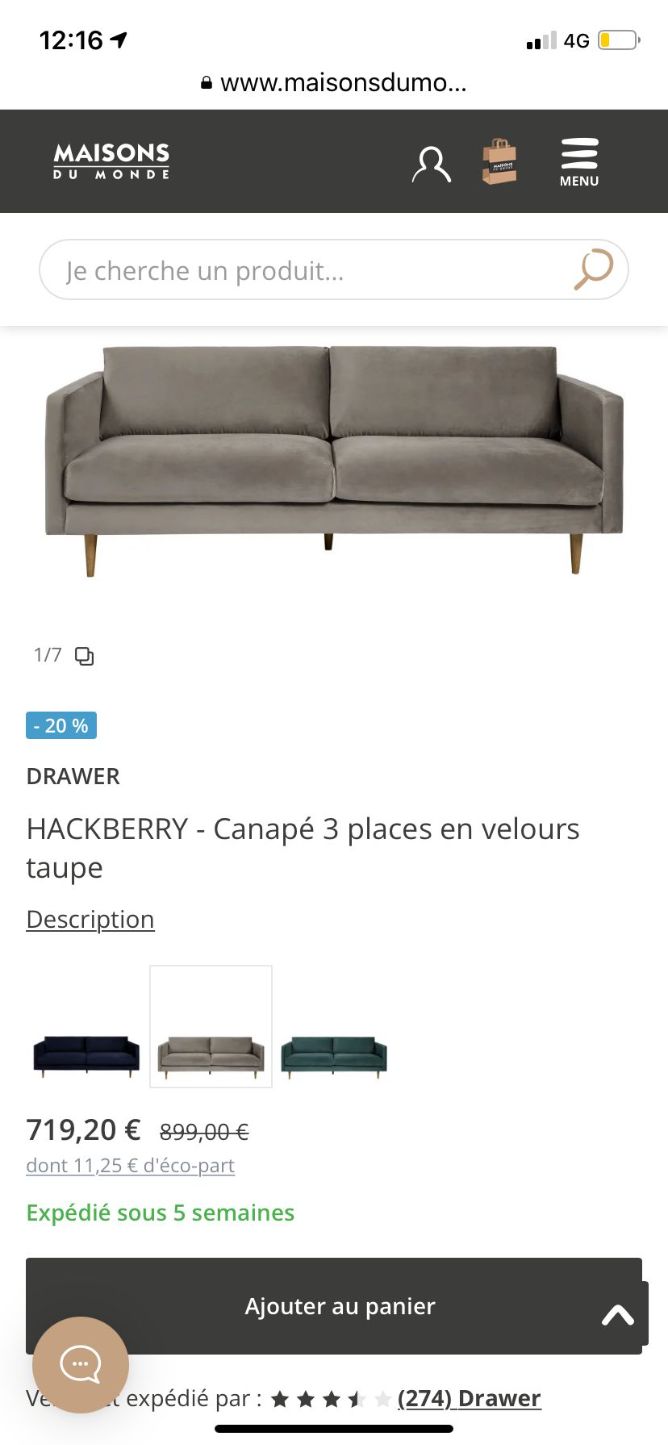Open the main sofa product image
Image resolution: width=668 pixels, height=1445 pixels.
point(334,458)
